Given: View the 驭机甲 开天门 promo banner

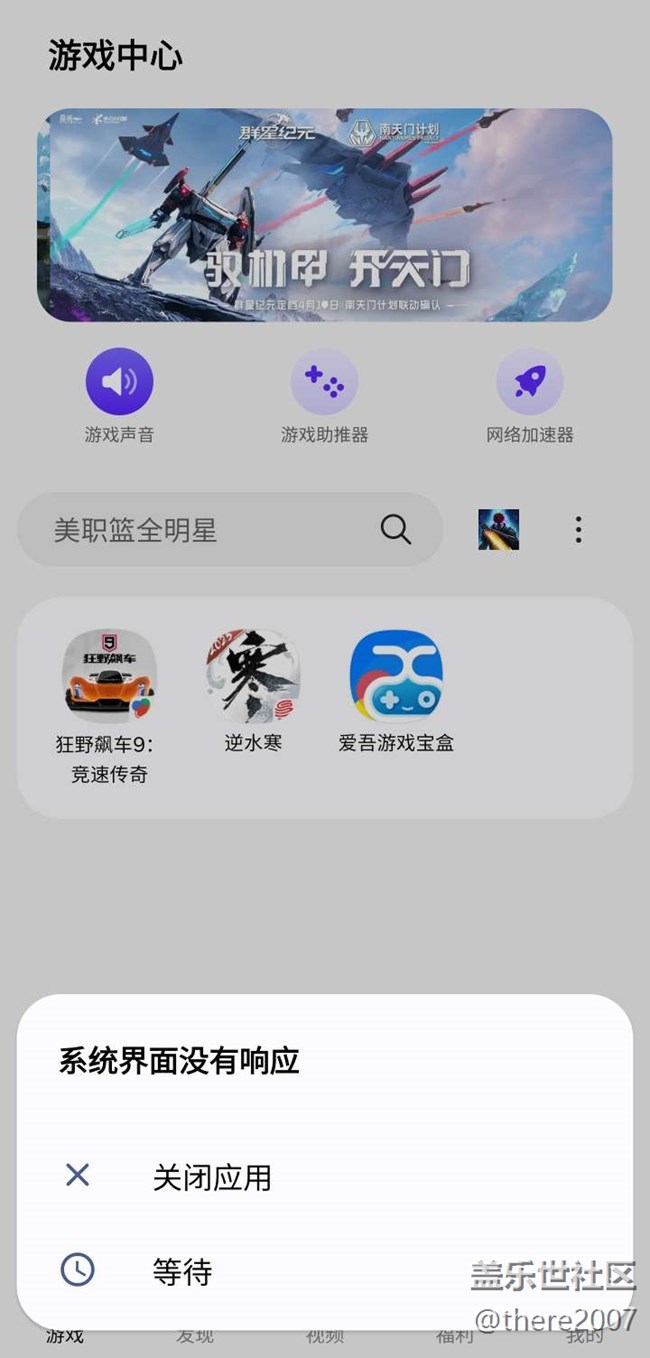Looking at the screenshot, I should [325, 215].
